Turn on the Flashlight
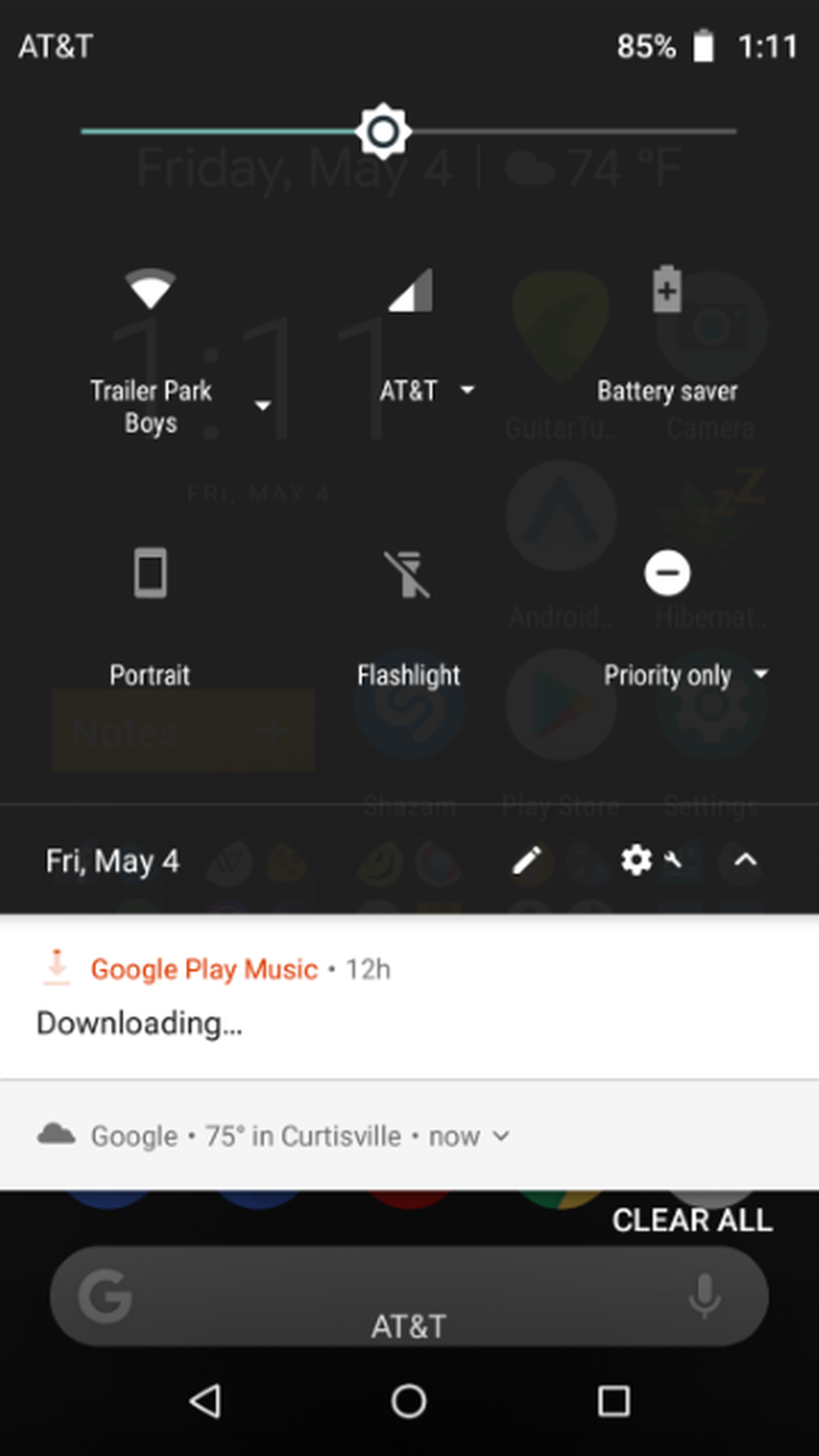The image size is (819, 1456). coord(409,574)
